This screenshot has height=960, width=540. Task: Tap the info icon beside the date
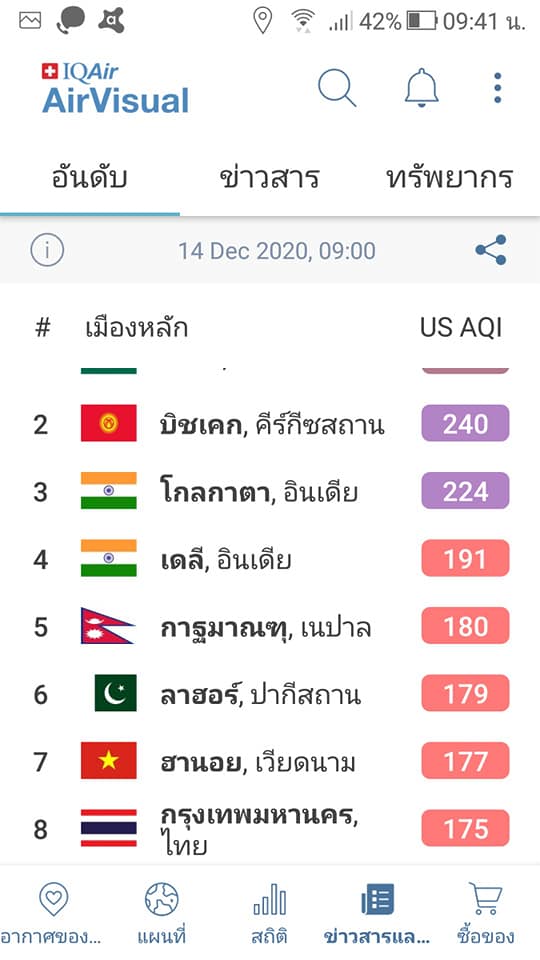point(47,250)
